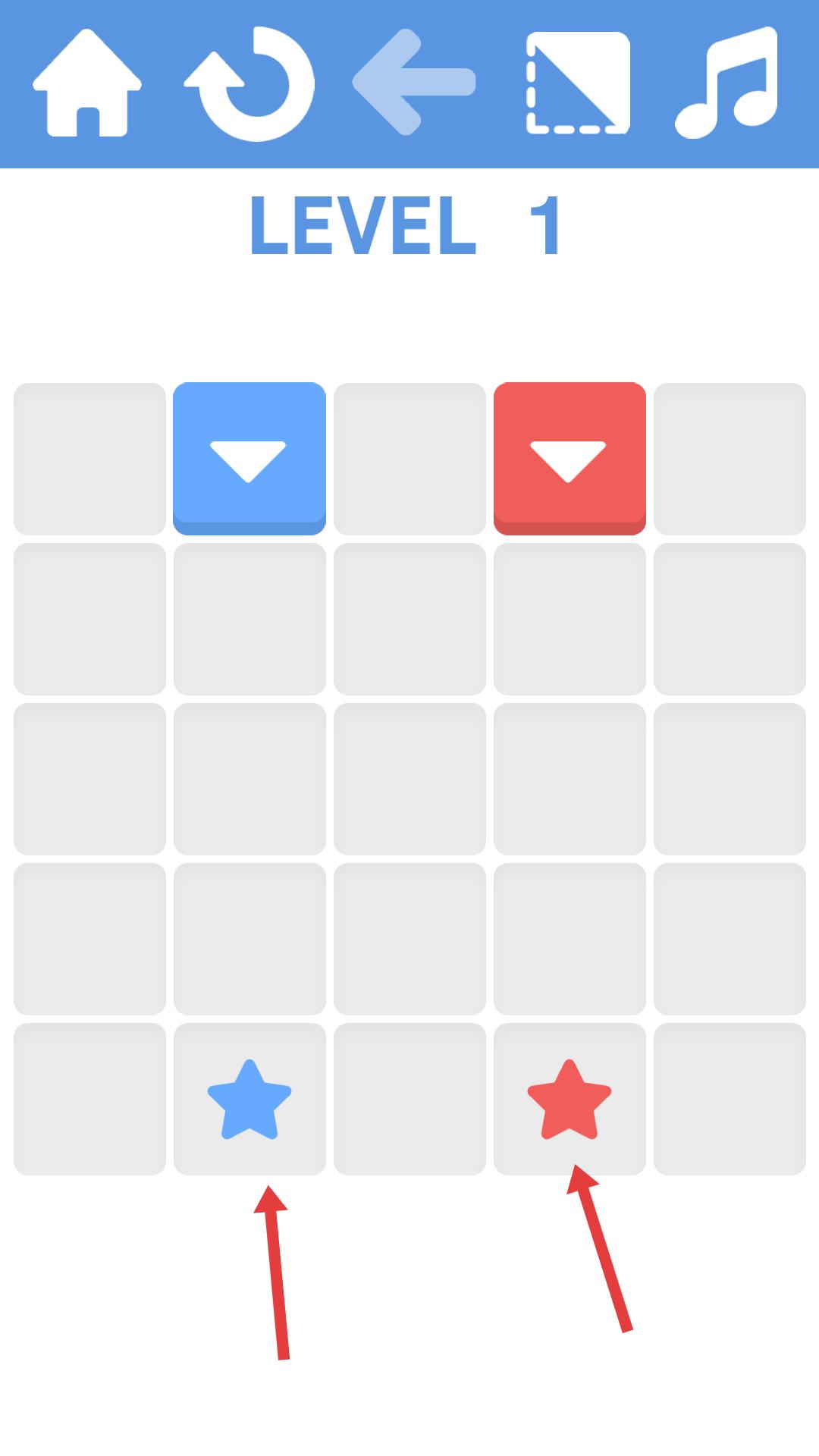Go to the home screen

87,83
